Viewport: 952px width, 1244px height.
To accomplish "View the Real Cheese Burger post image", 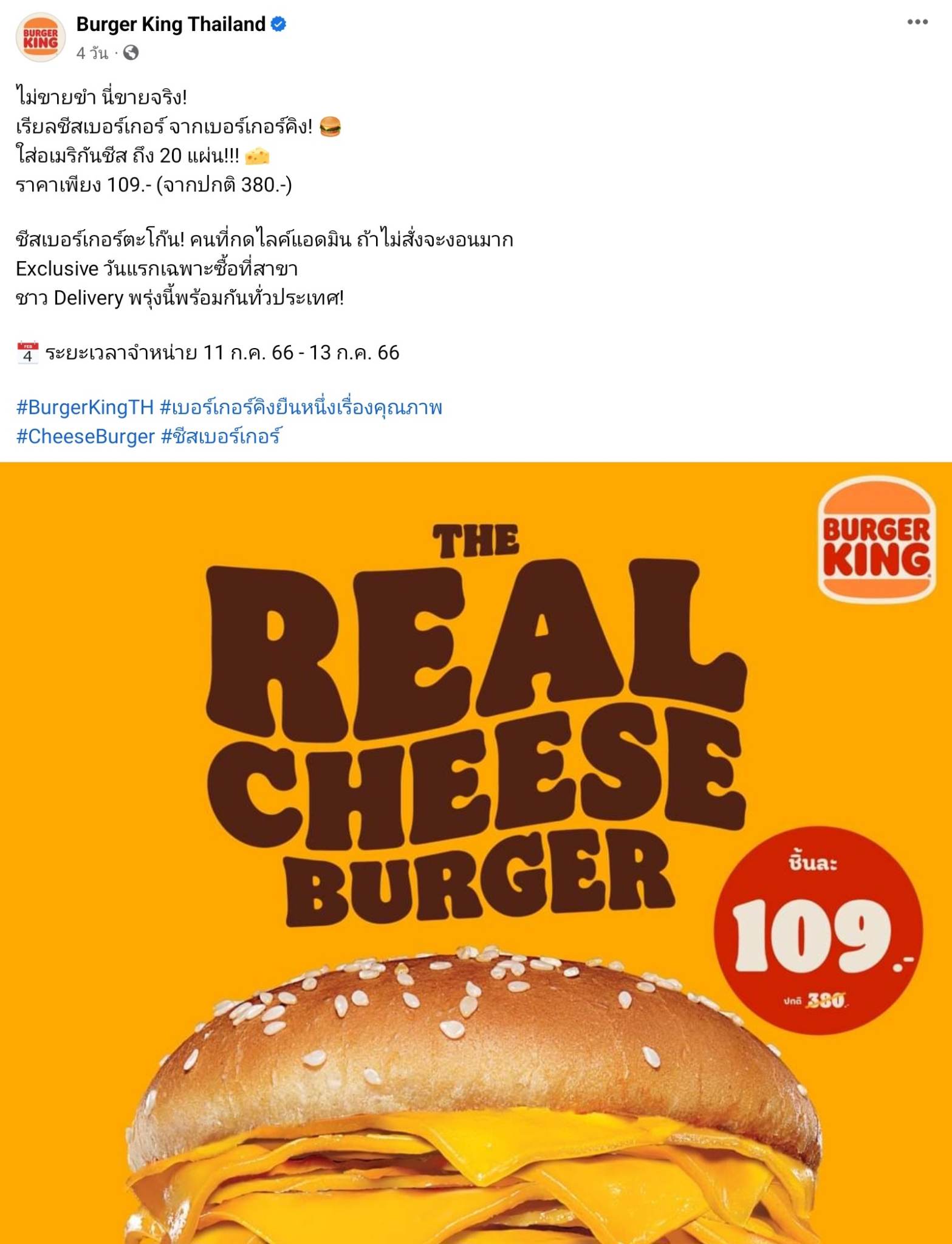I will point(476,850).
